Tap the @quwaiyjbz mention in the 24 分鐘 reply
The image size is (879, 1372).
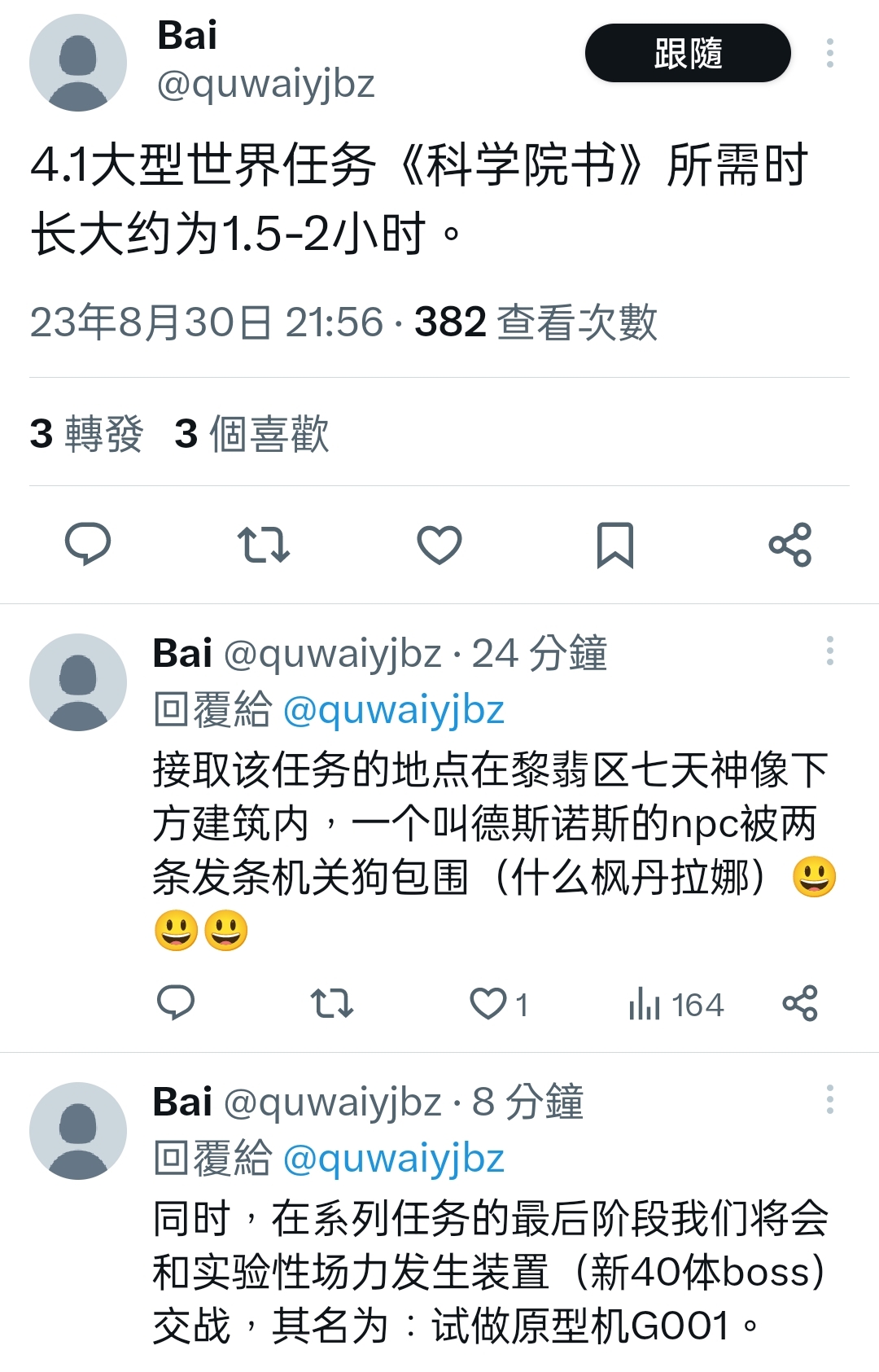[x=394, y=710]
